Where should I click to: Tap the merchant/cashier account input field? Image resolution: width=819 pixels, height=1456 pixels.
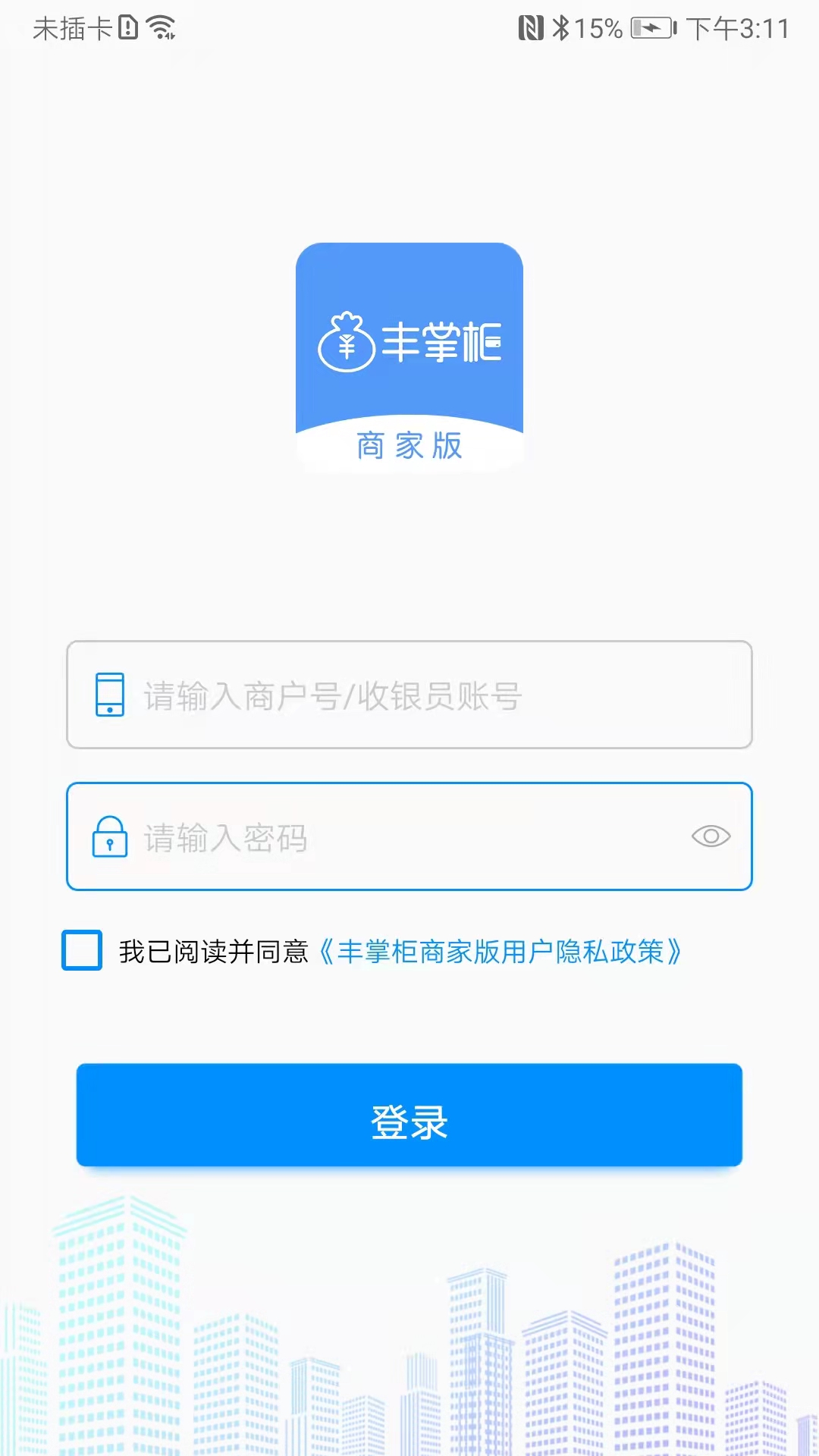pos(409,695)
